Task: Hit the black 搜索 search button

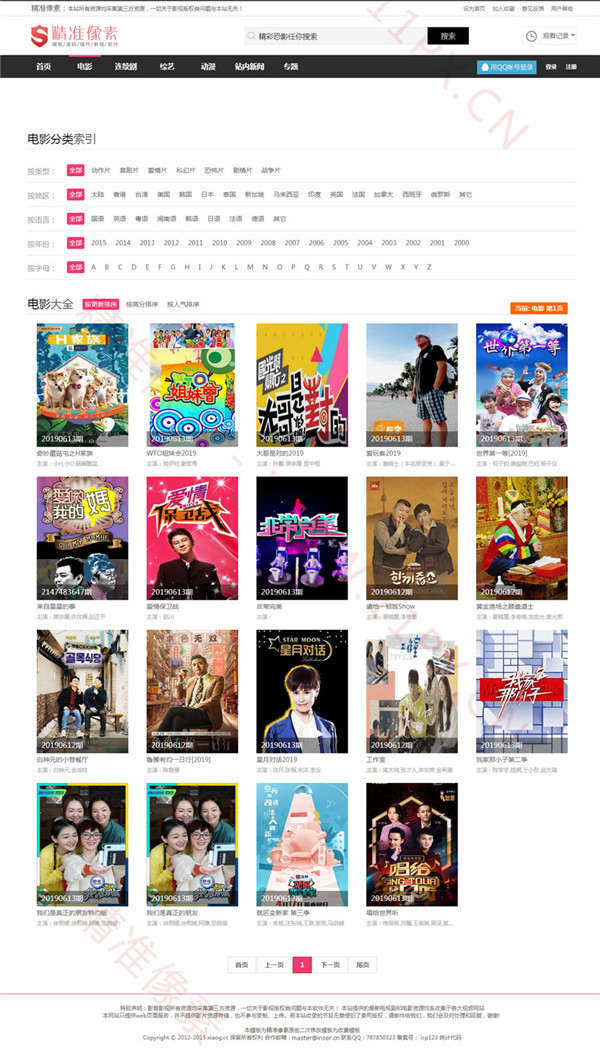Action: [x=447, y=36]
